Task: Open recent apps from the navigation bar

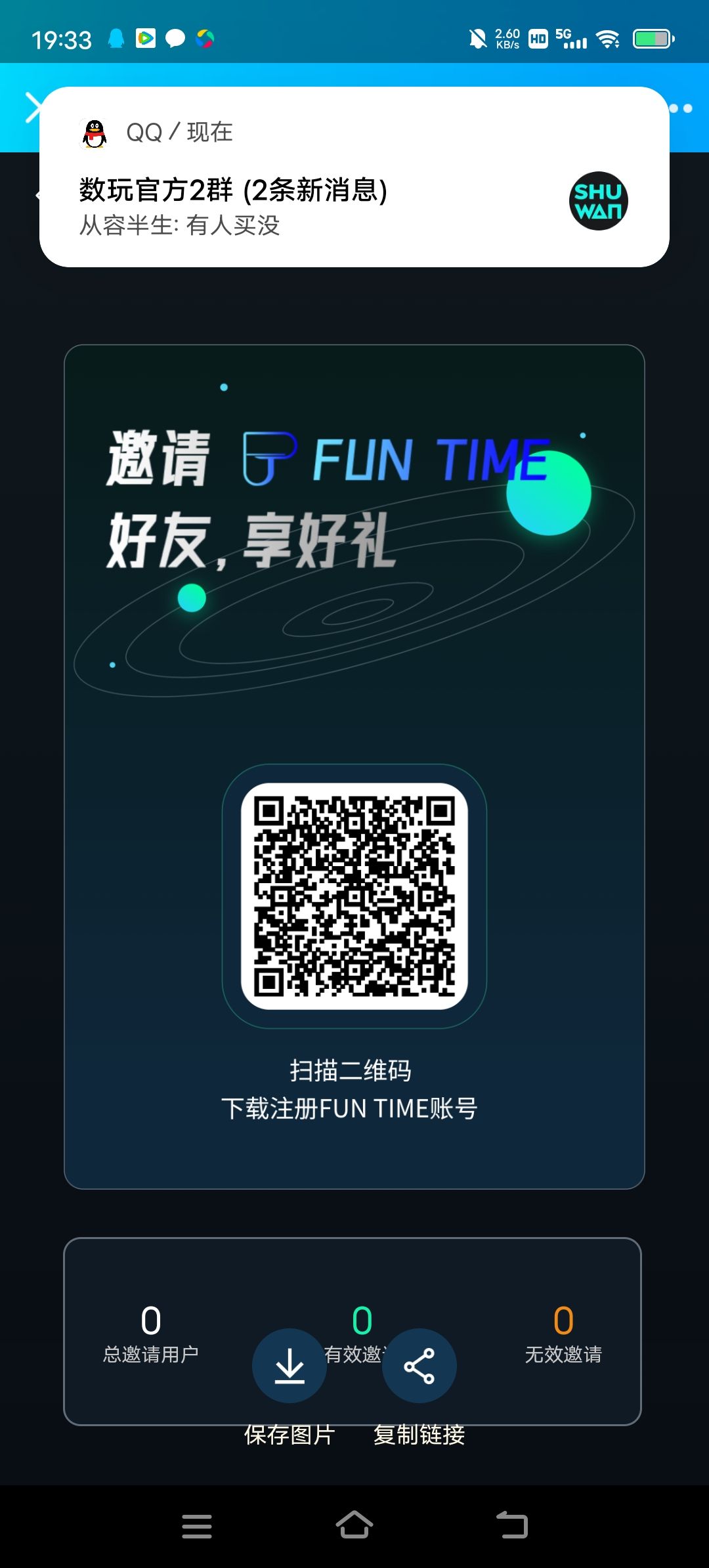Action: [x=197, y=1525]
